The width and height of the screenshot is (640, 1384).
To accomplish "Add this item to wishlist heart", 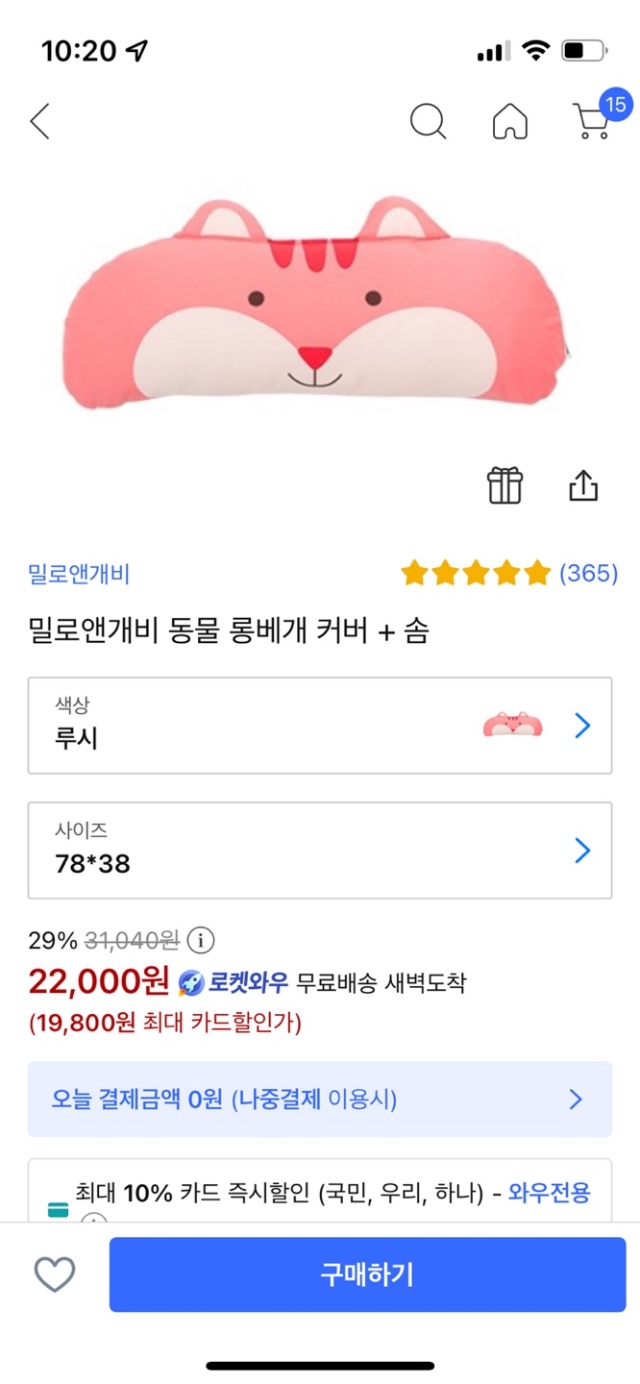I will (55, 1274).
